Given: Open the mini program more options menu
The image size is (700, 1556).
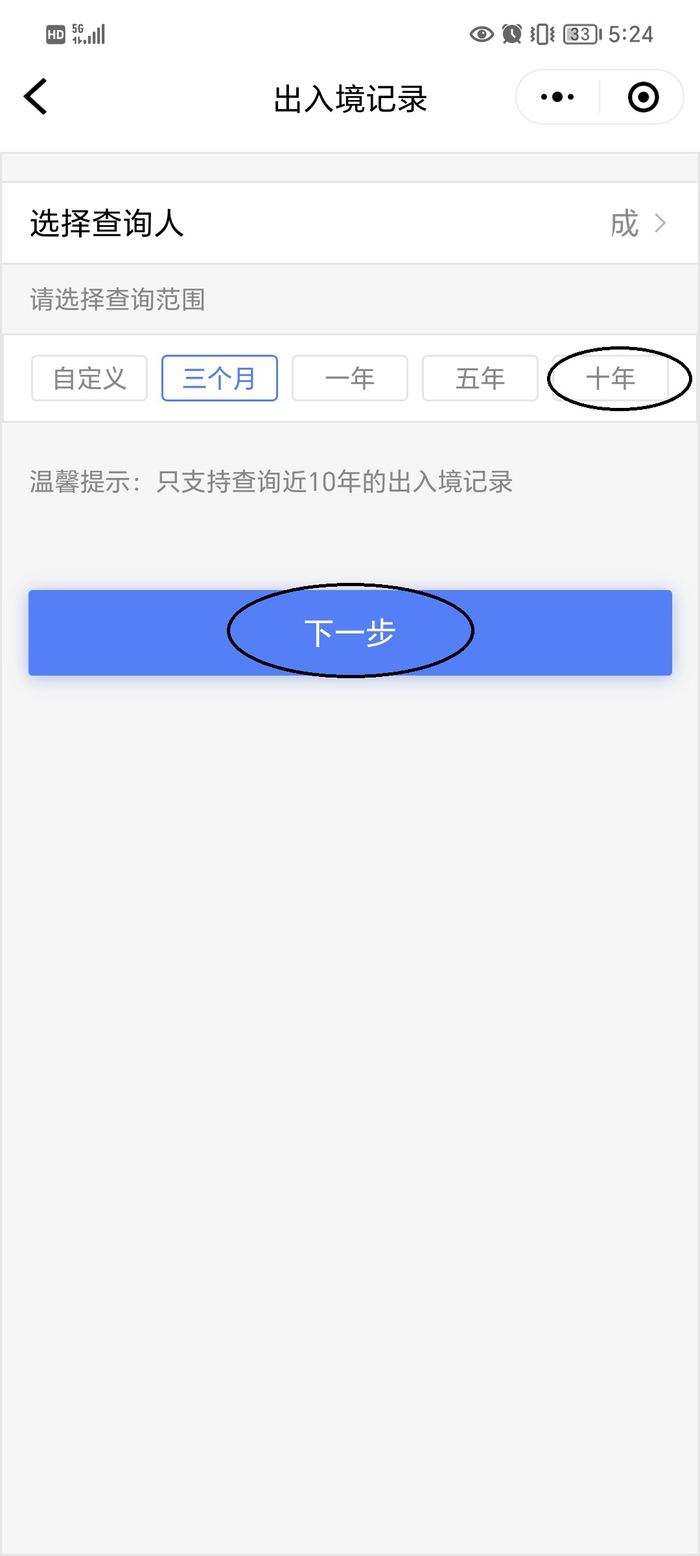Looking at the screenshot, I should point(557,97).
